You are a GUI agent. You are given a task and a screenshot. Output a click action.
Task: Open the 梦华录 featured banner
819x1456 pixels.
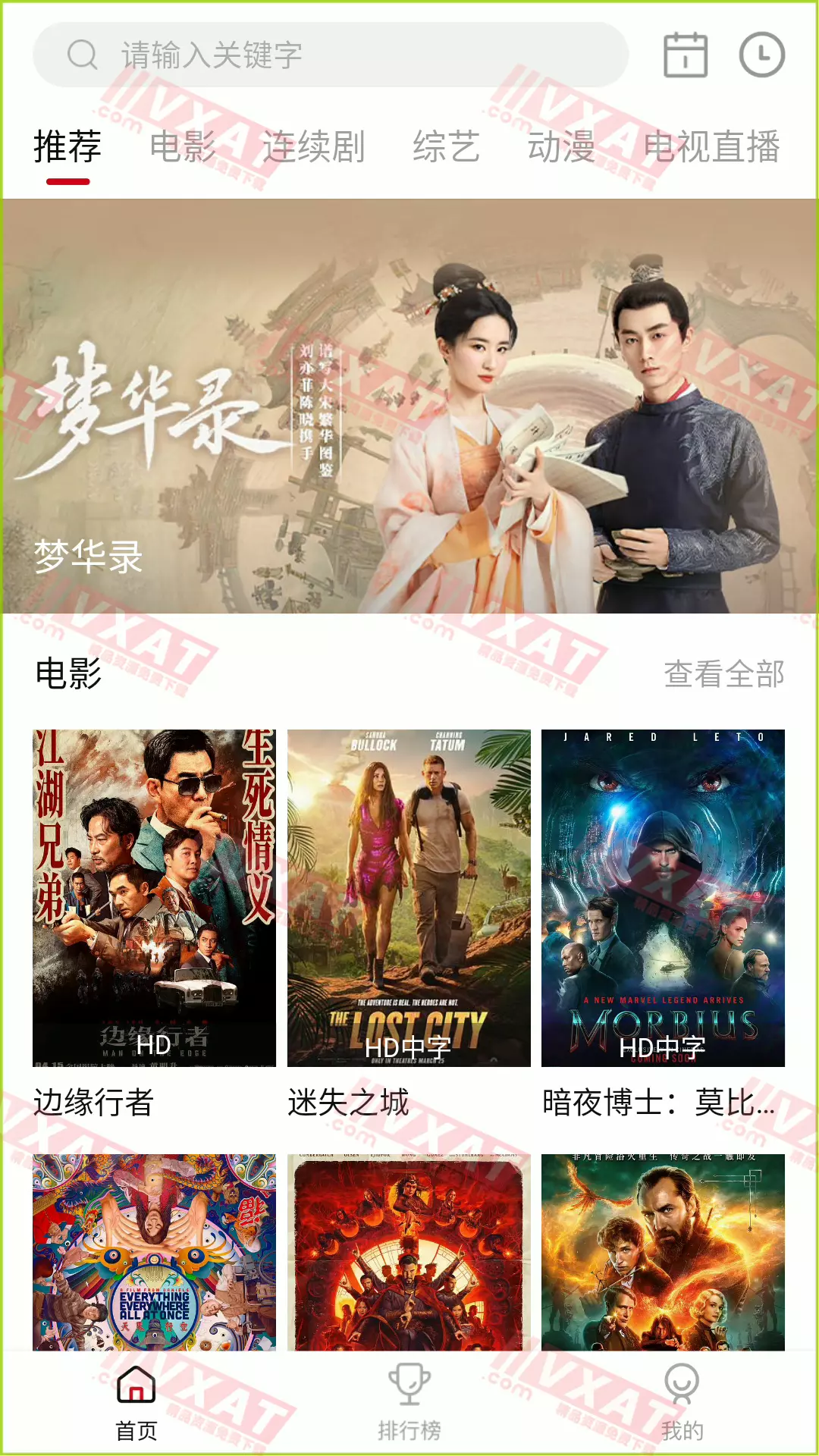409,406
